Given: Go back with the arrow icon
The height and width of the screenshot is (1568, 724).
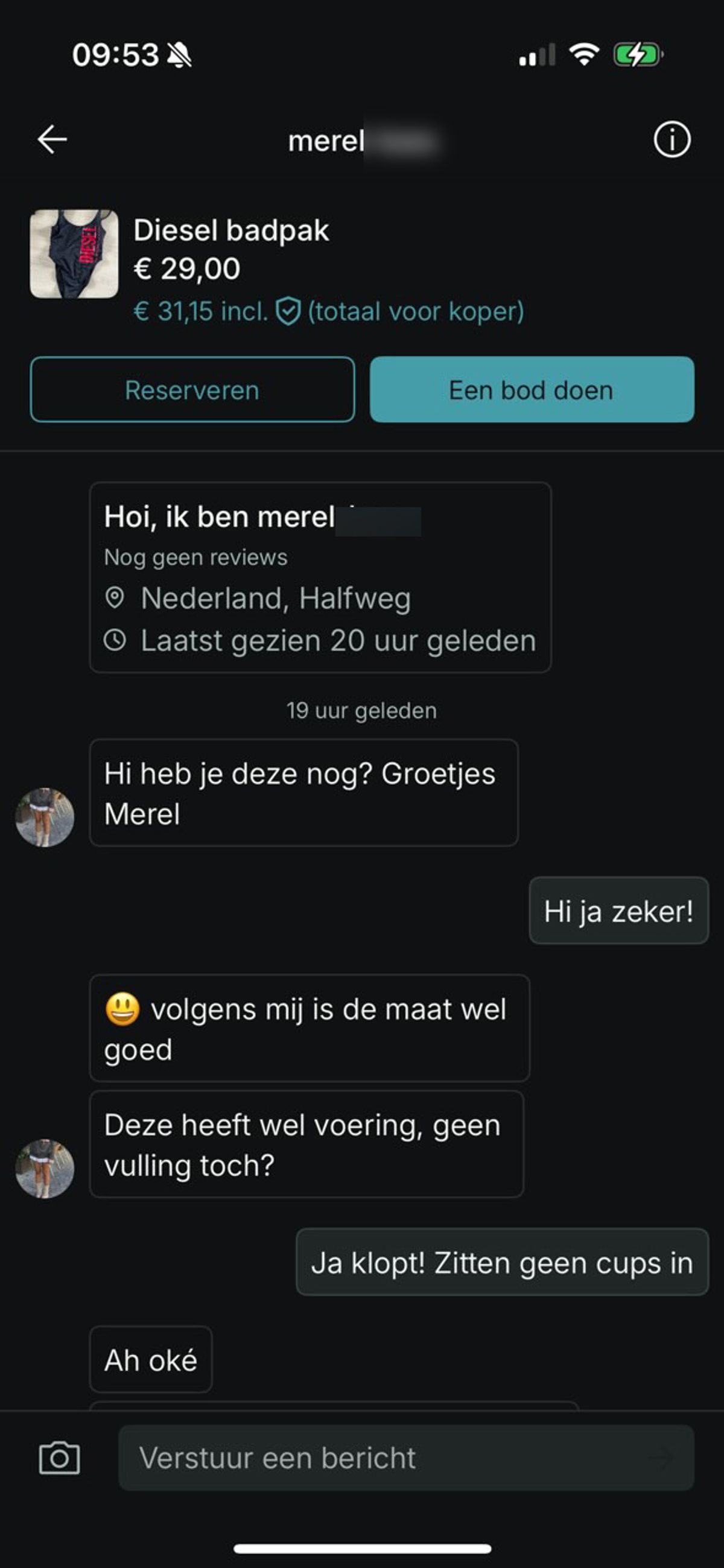Looking at the screenshot, I should point(52,139).
